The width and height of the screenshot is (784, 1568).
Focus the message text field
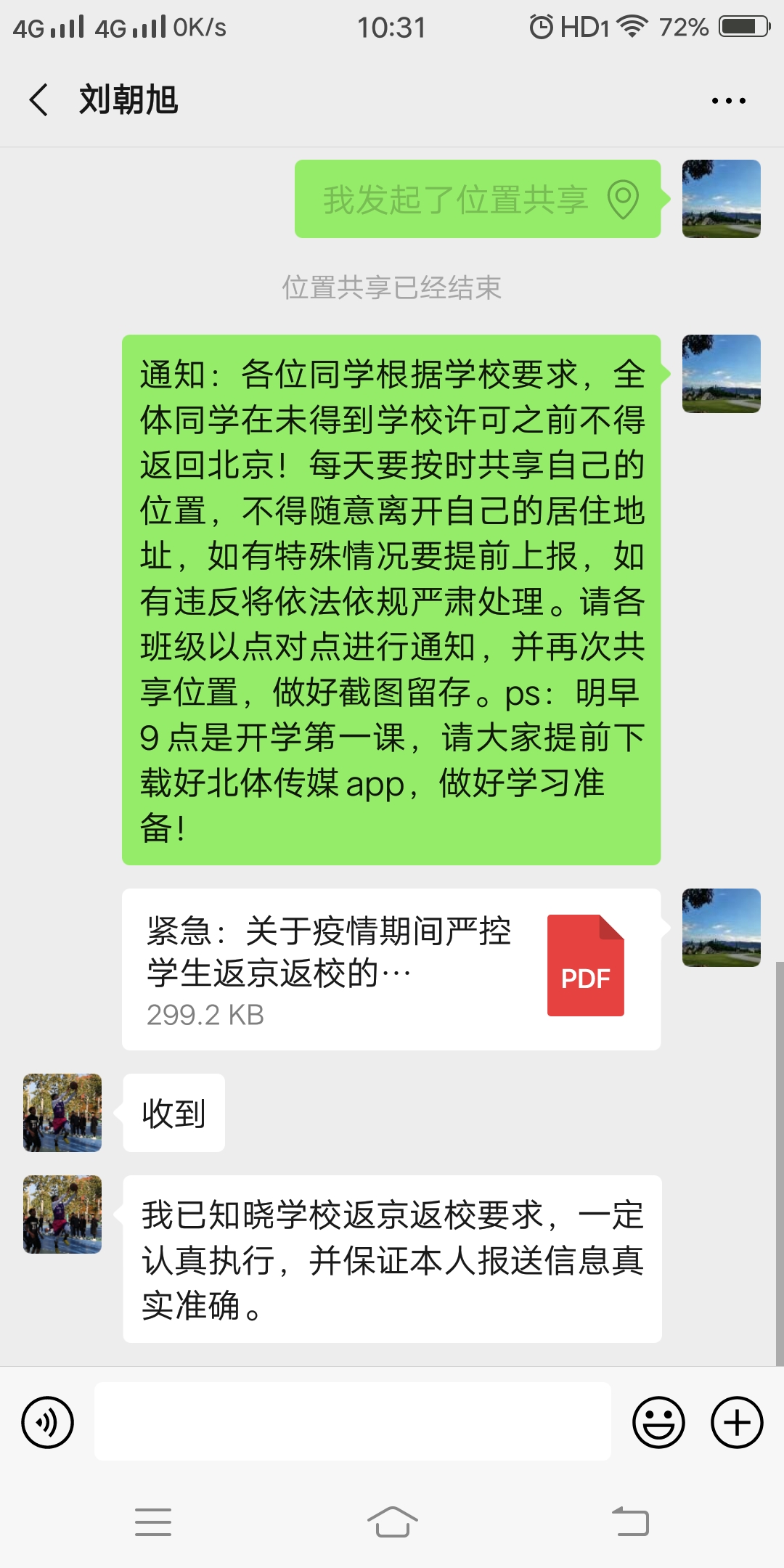click(x=352, y=1421)
